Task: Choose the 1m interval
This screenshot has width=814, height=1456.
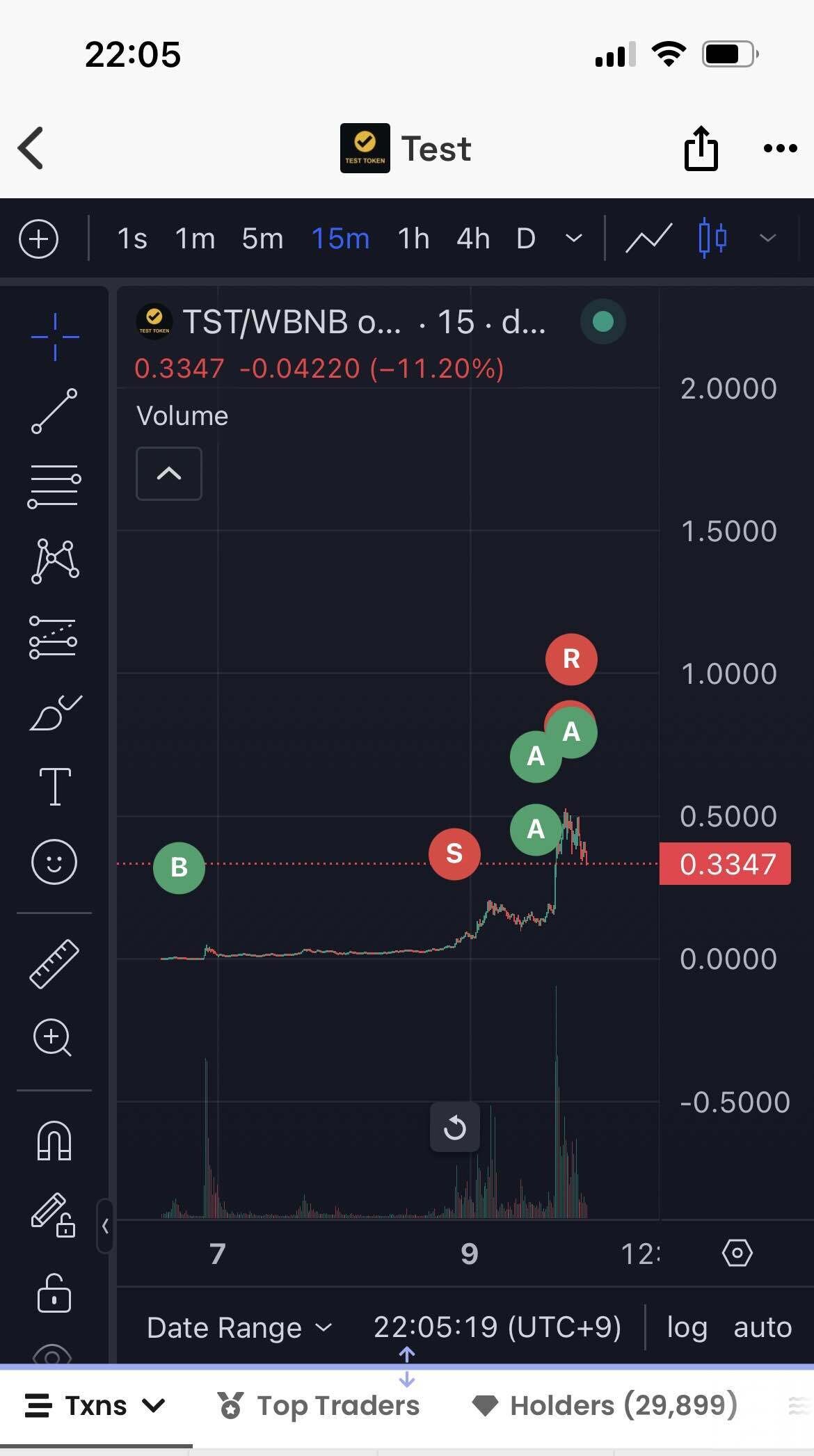Action: (195, 239)
